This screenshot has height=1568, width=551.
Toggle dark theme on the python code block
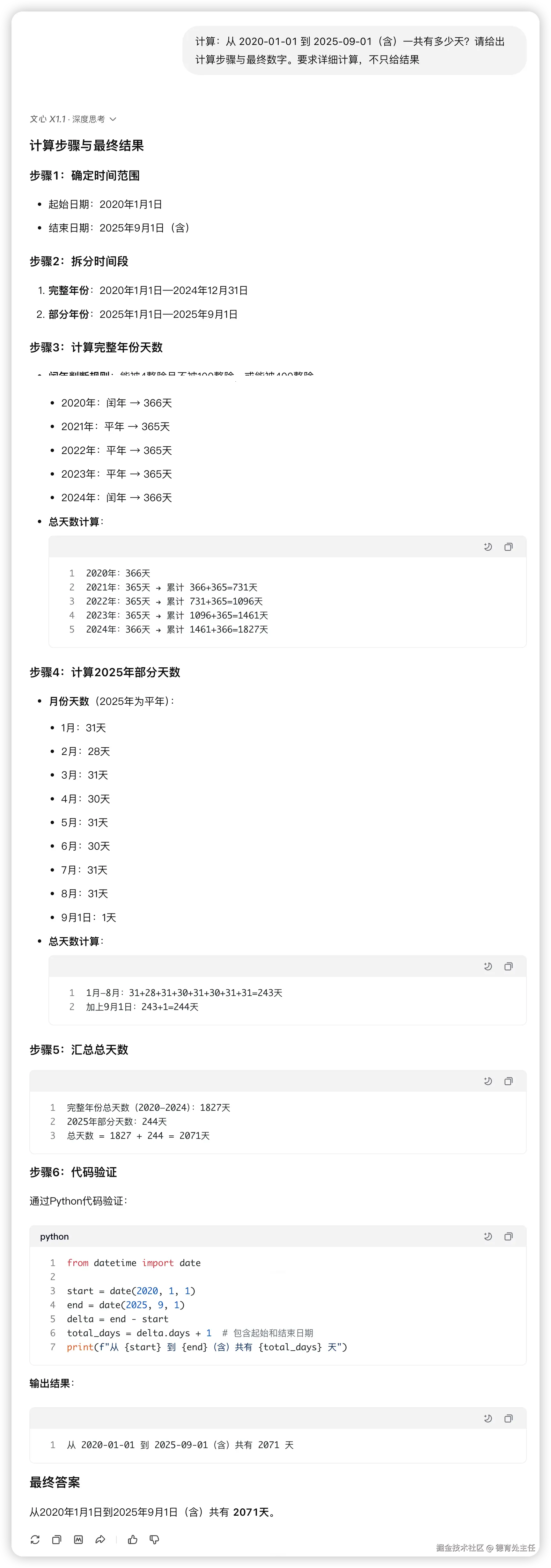click(488, 1236)
